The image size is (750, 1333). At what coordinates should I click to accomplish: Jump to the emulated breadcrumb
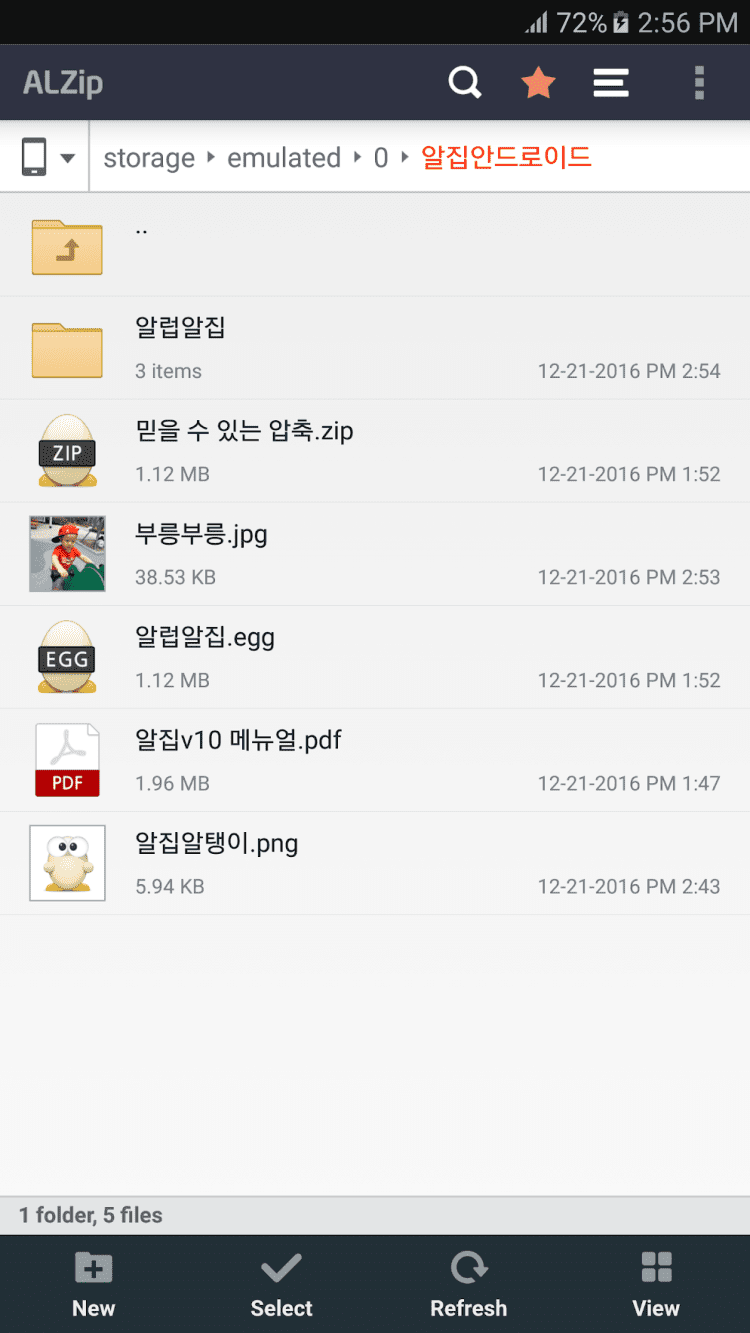click(x=284, y=158)
